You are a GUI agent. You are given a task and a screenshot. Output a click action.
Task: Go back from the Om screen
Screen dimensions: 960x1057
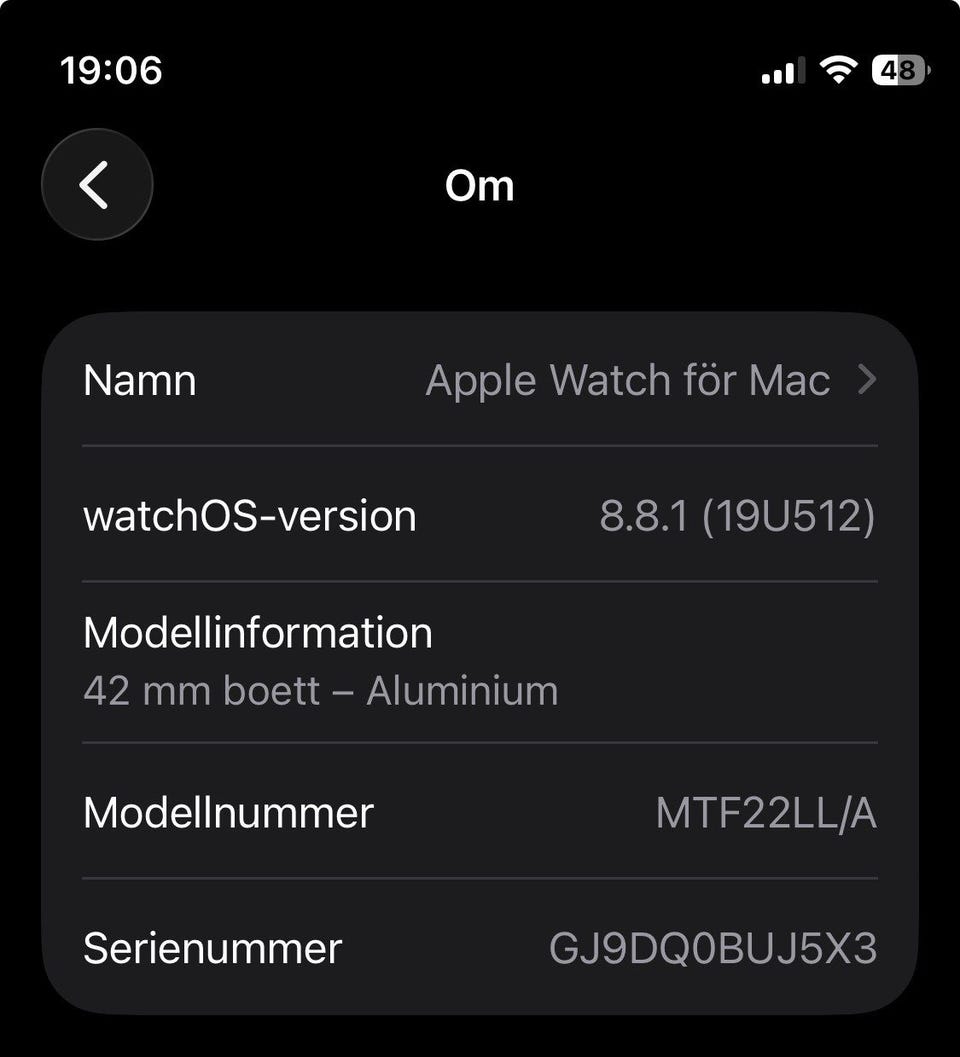click(x=96, y=185)
